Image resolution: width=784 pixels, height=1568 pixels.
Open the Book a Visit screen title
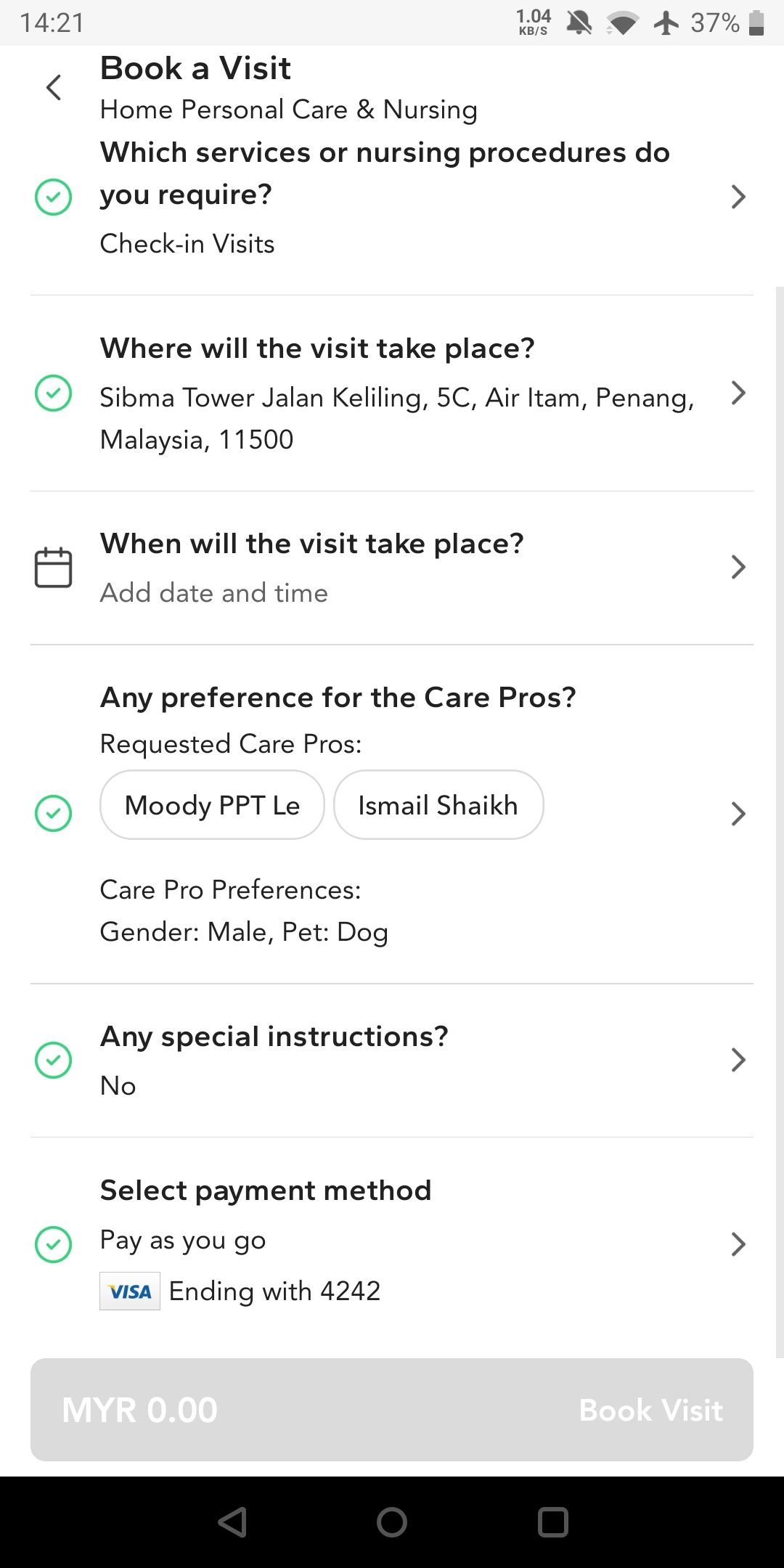pos(195,68)
